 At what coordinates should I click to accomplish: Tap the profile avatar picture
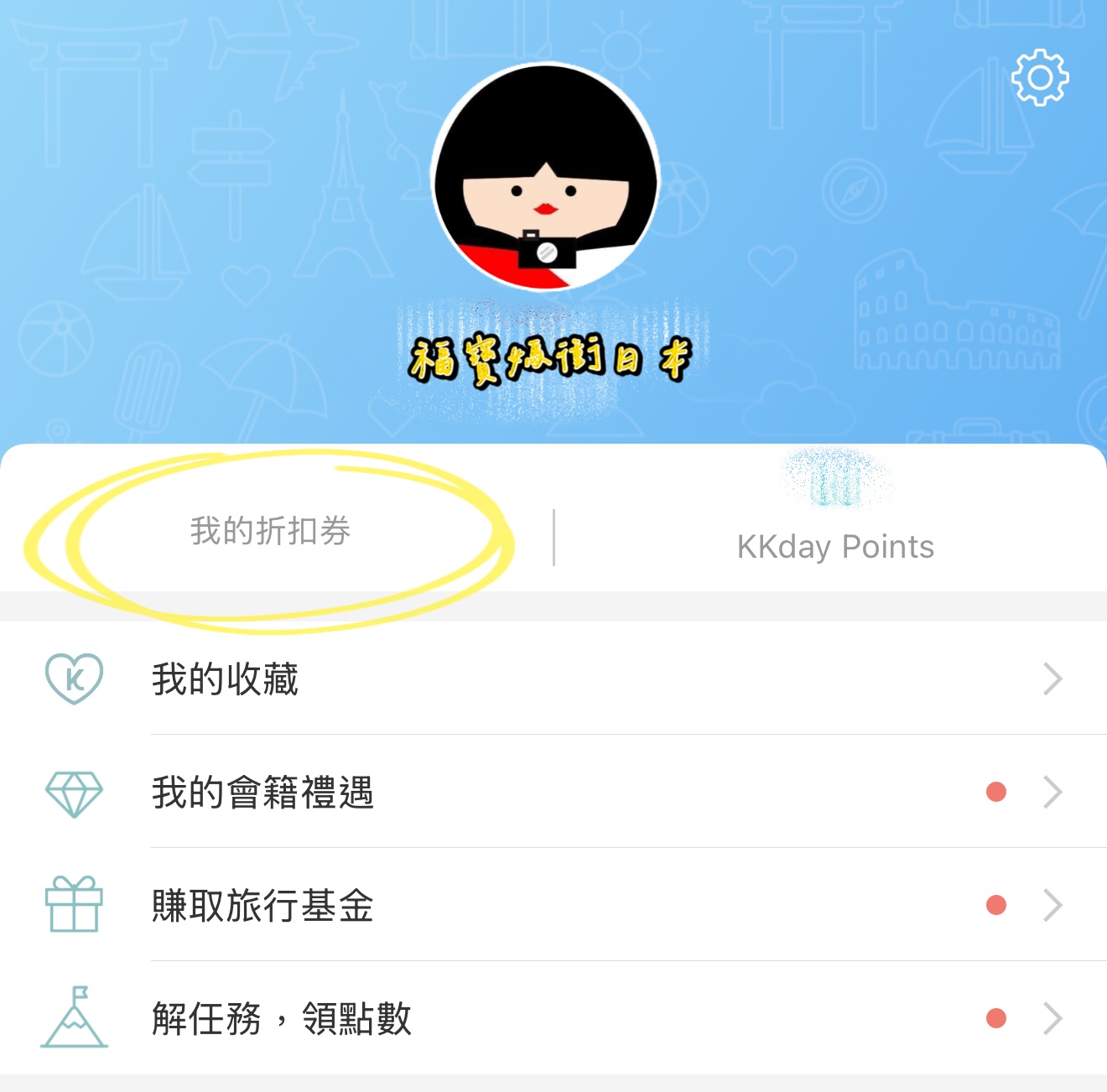(x=546, y=177)
